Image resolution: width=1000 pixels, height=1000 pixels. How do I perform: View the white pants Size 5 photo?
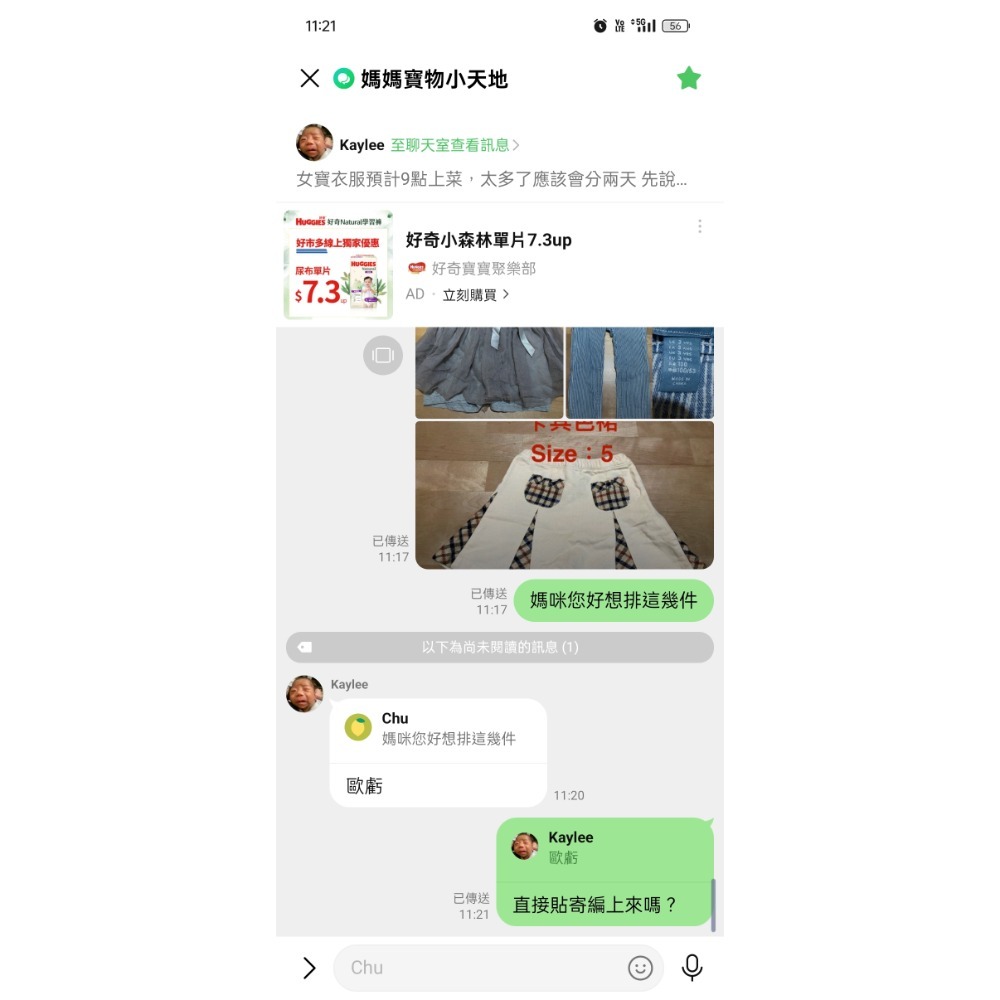click(564, 495)
